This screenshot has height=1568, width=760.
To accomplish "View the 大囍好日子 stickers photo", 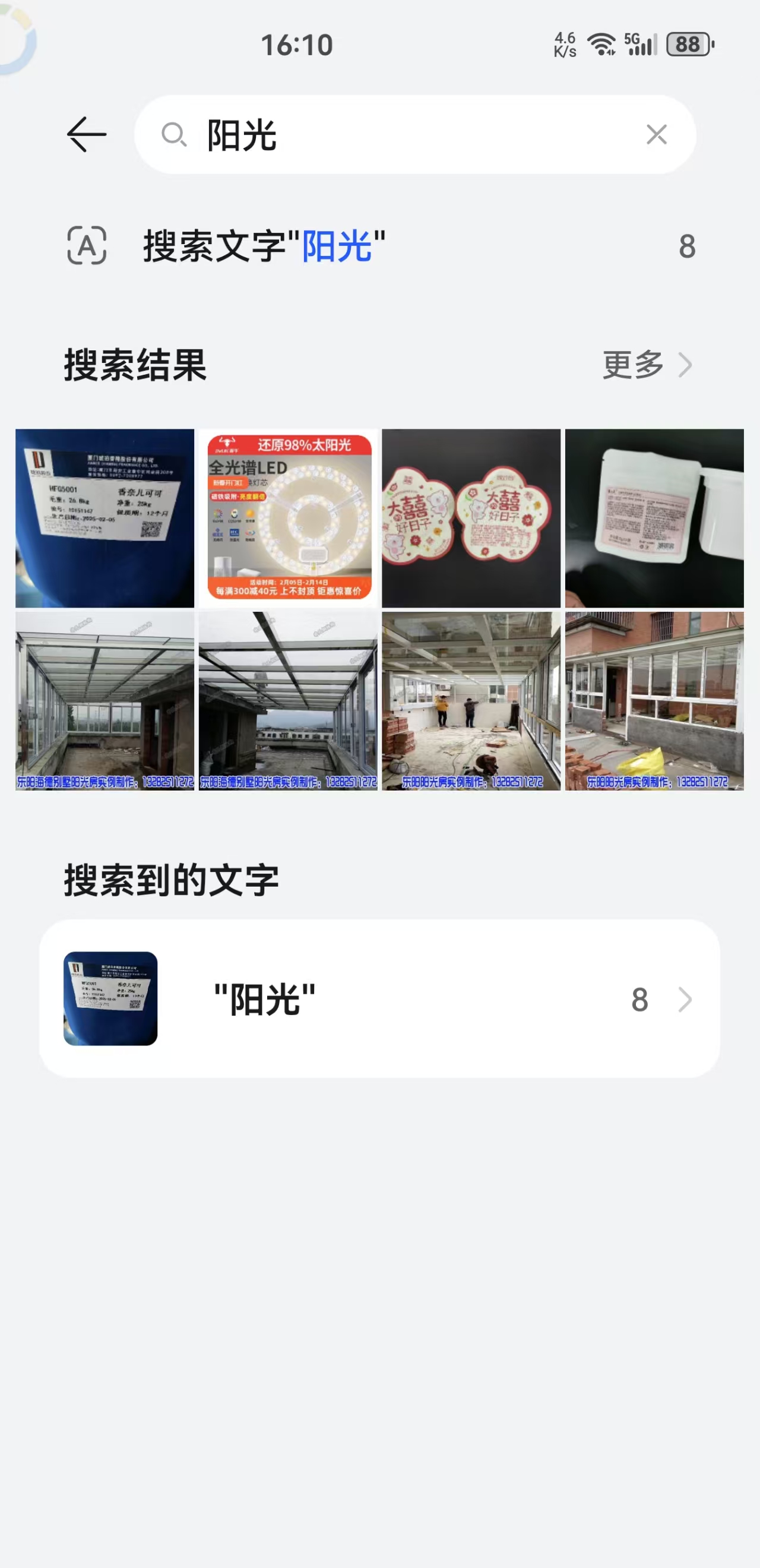I will [471, 518].
